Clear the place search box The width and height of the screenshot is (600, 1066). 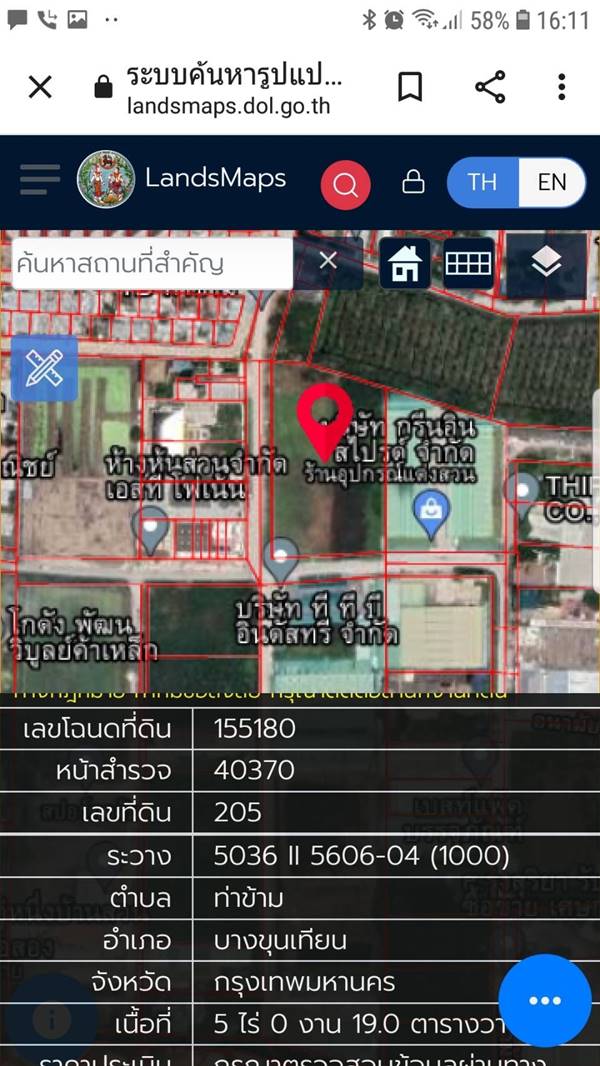tap(328, 260)
